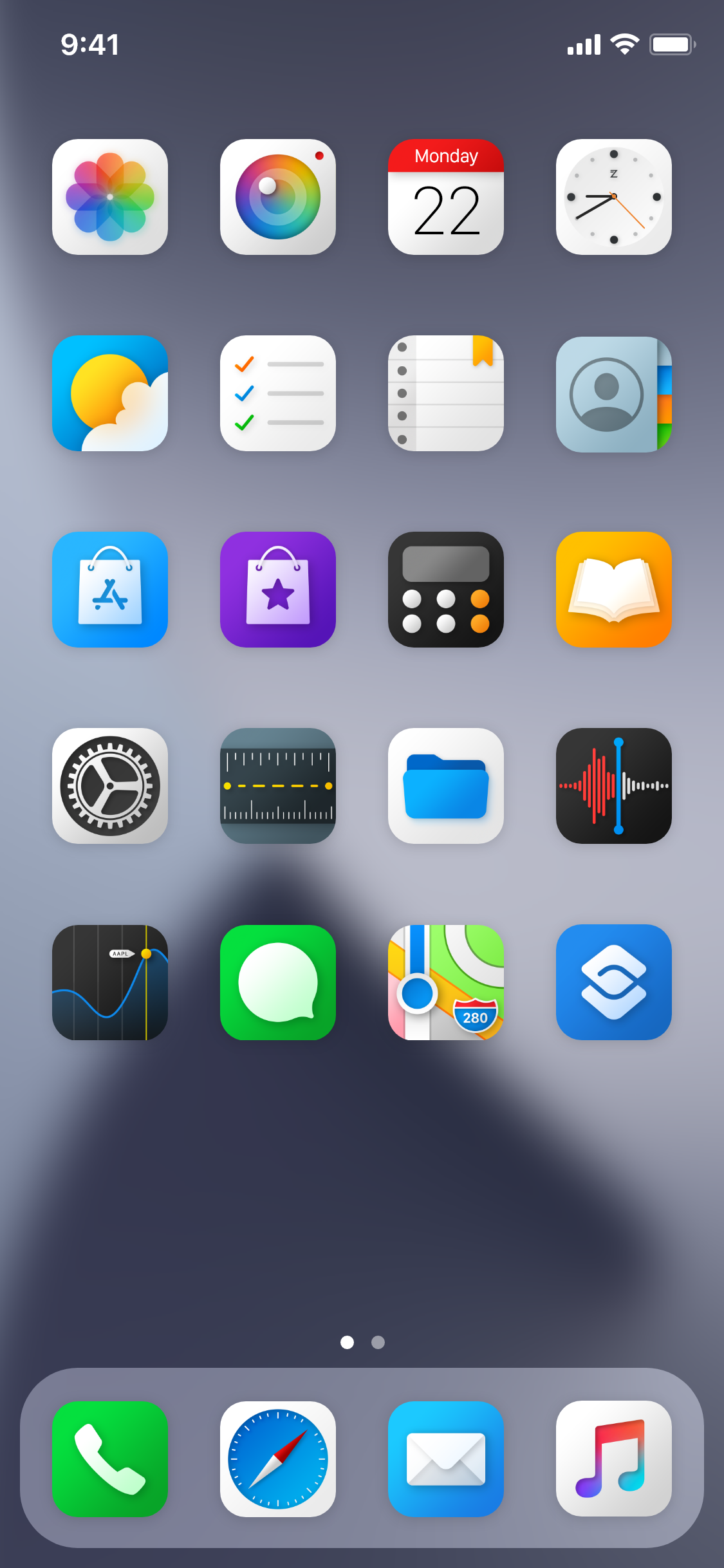The image size is (724, 1568).
Task: Launch Safari from the dock
Action: 278,1459
